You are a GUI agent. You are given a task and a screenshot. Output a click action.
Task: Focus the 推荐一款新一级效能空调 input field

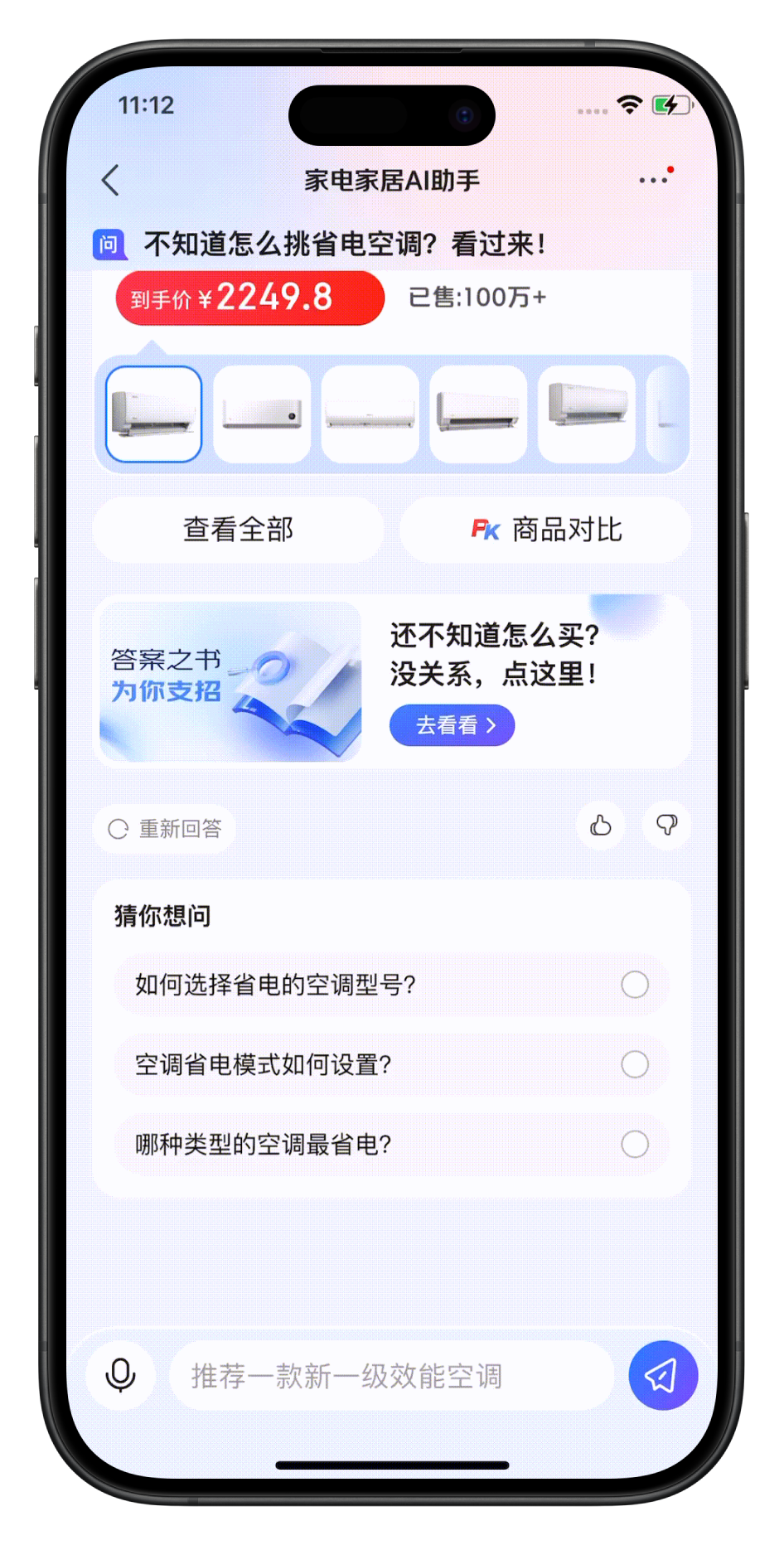click(390, 1376)
